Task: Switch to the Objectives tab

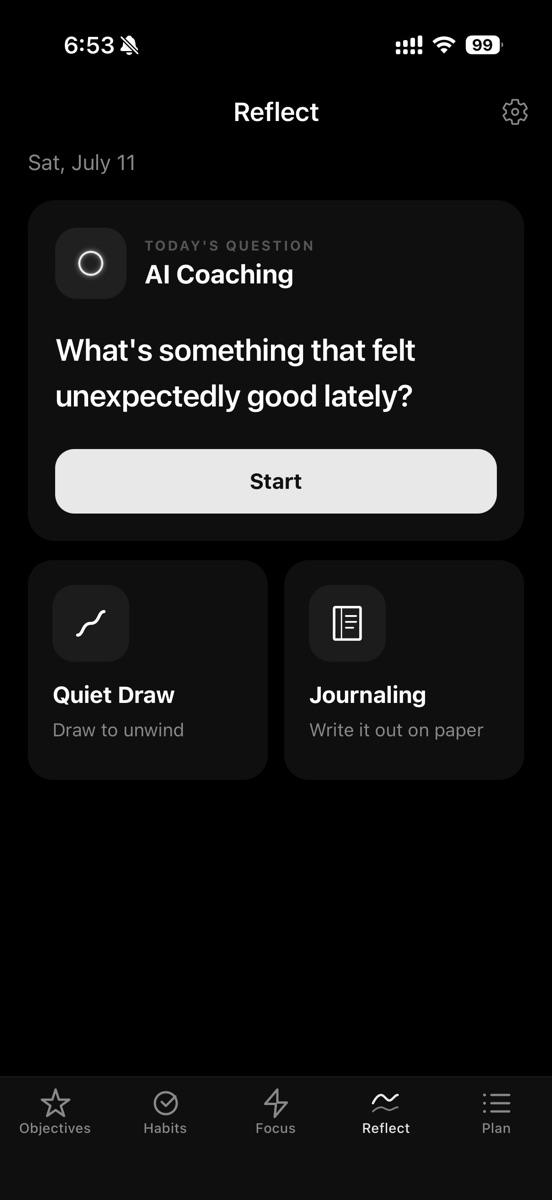Action: [x=55, y=1112]
